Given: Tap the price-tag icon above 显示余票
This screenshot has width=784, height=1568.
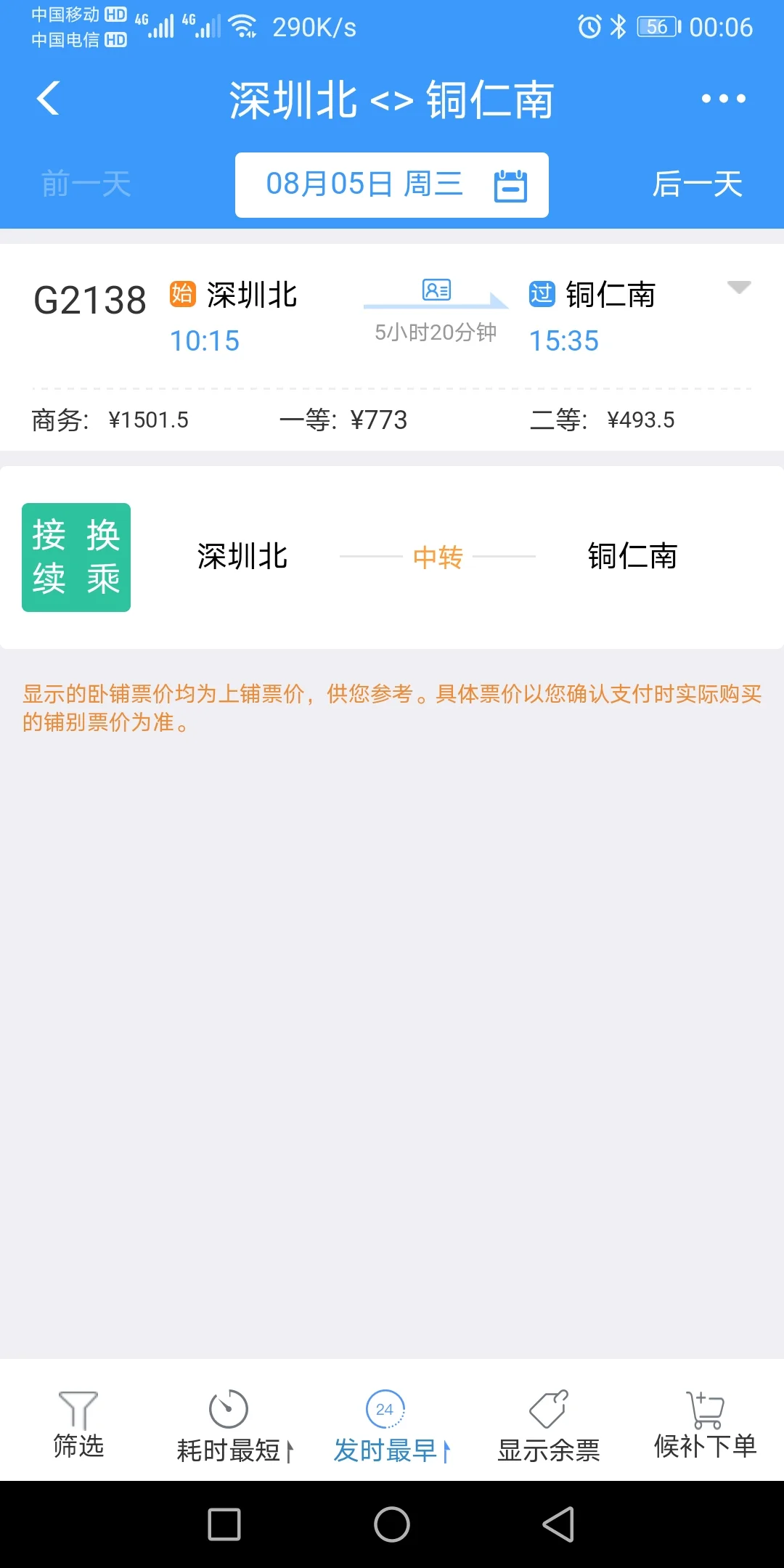Looking at the screenshot, I should coord(548,1408).
